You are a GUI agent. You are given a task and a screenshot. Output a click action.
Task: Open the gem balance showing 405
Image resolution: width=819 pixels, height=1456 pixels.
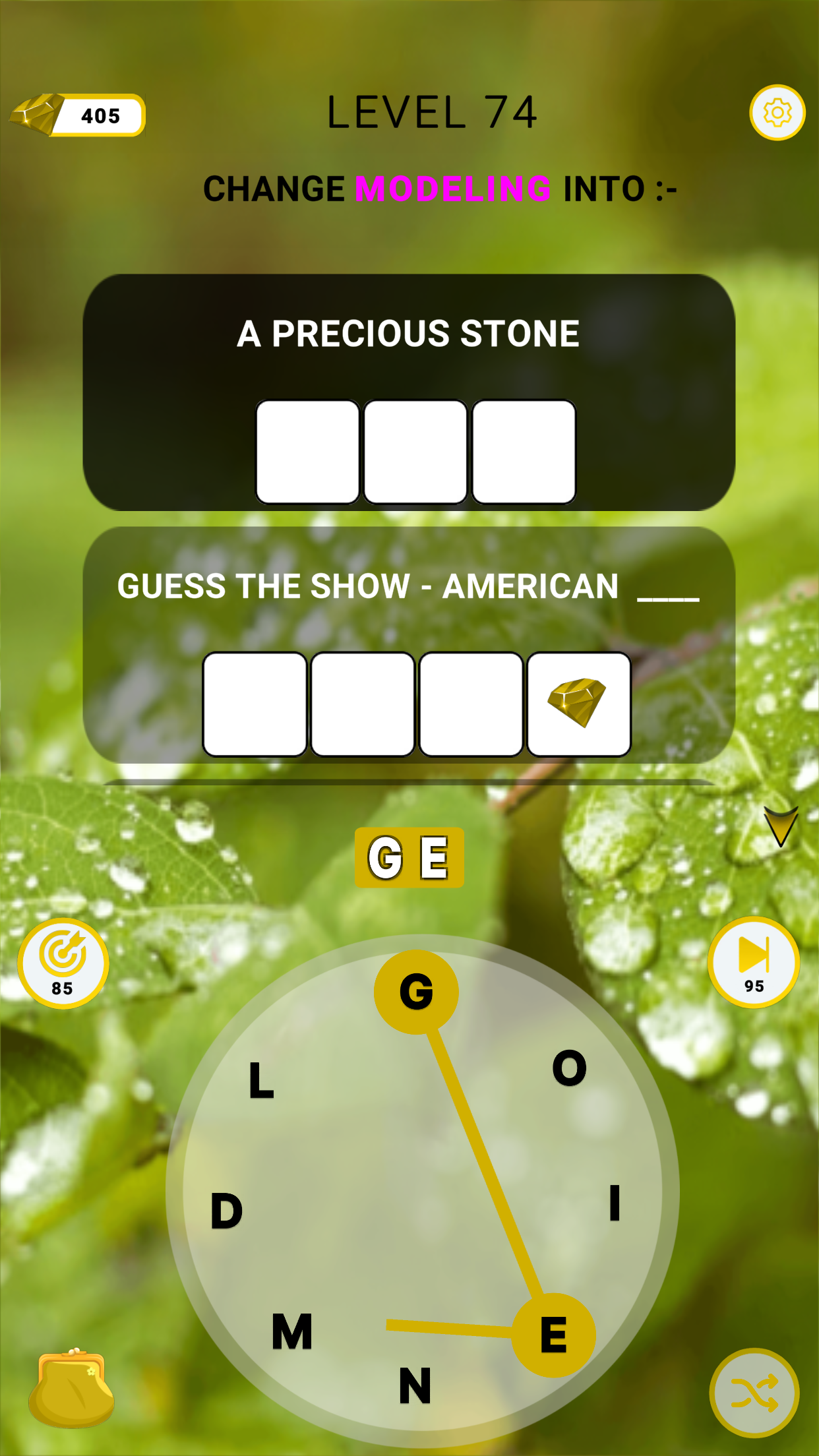[x=79, y=115]
